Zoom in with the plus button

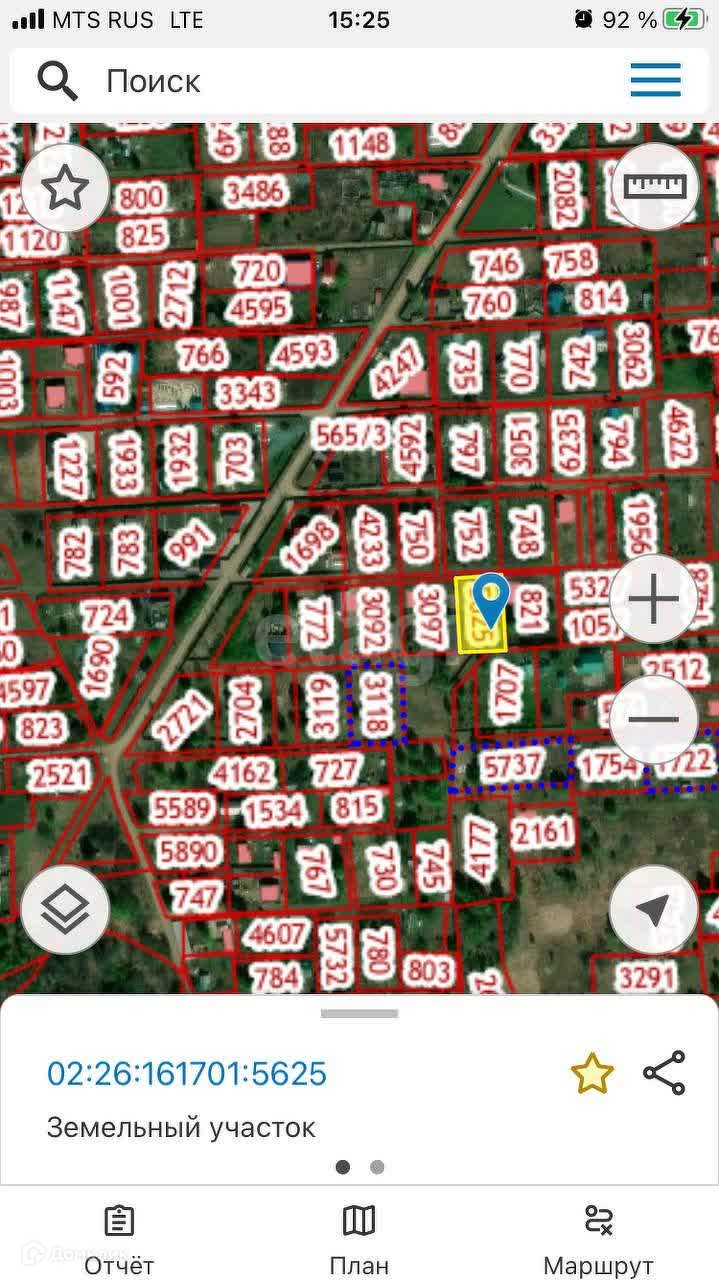[653, 599]
